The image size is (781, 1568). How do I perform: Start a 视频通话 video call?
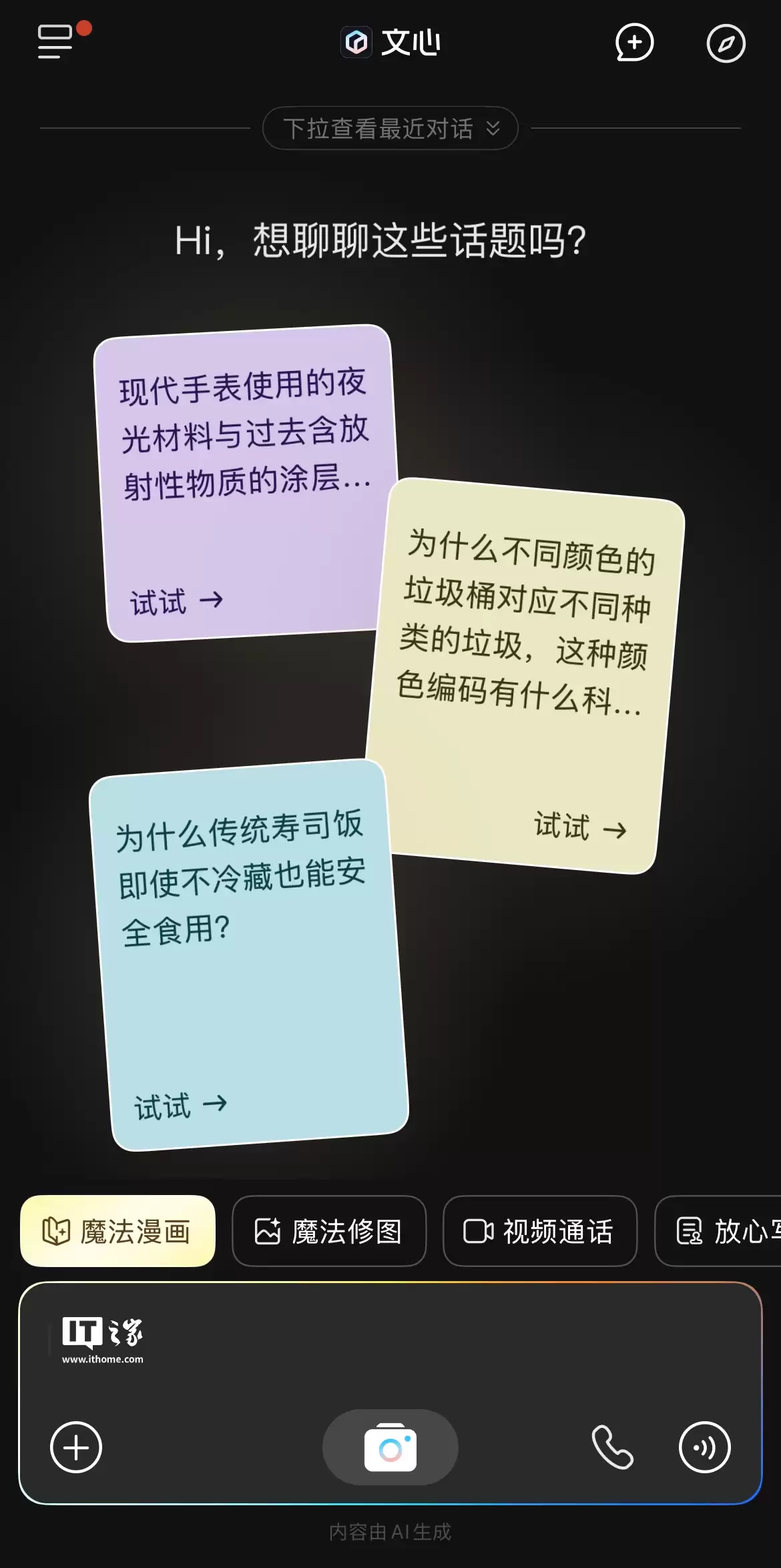[541, 1231]
